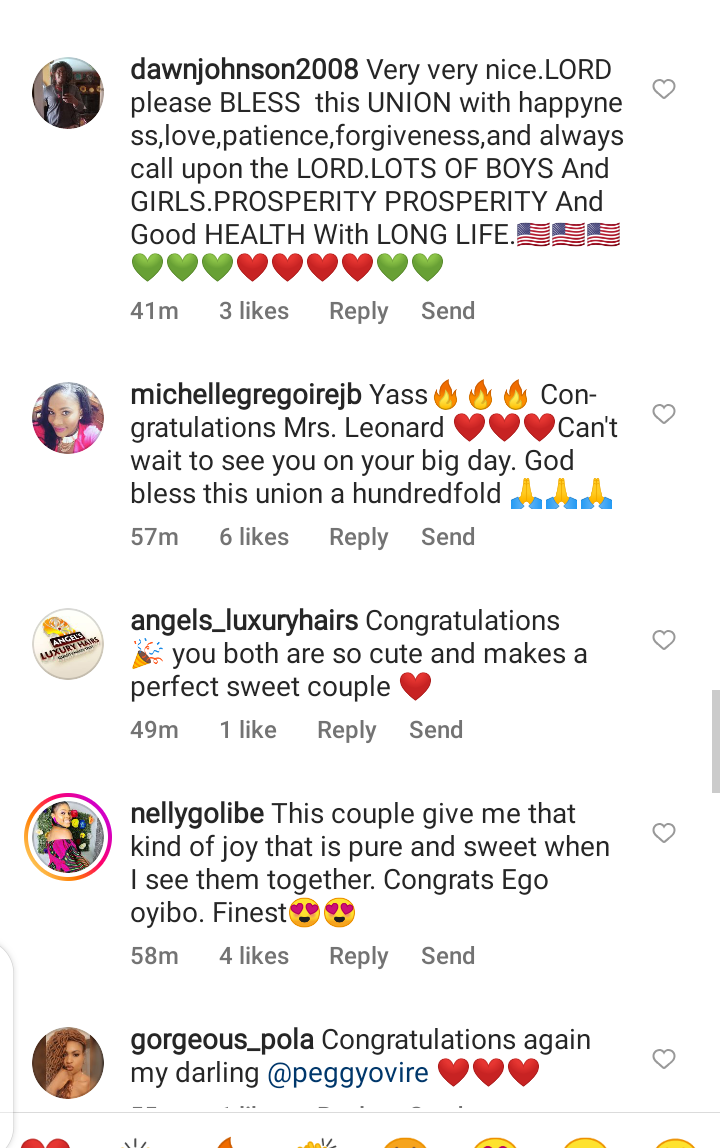Like nellygolibe's comment
Image resolution: width=720 pixels, height=1148 pixels.
664,833
